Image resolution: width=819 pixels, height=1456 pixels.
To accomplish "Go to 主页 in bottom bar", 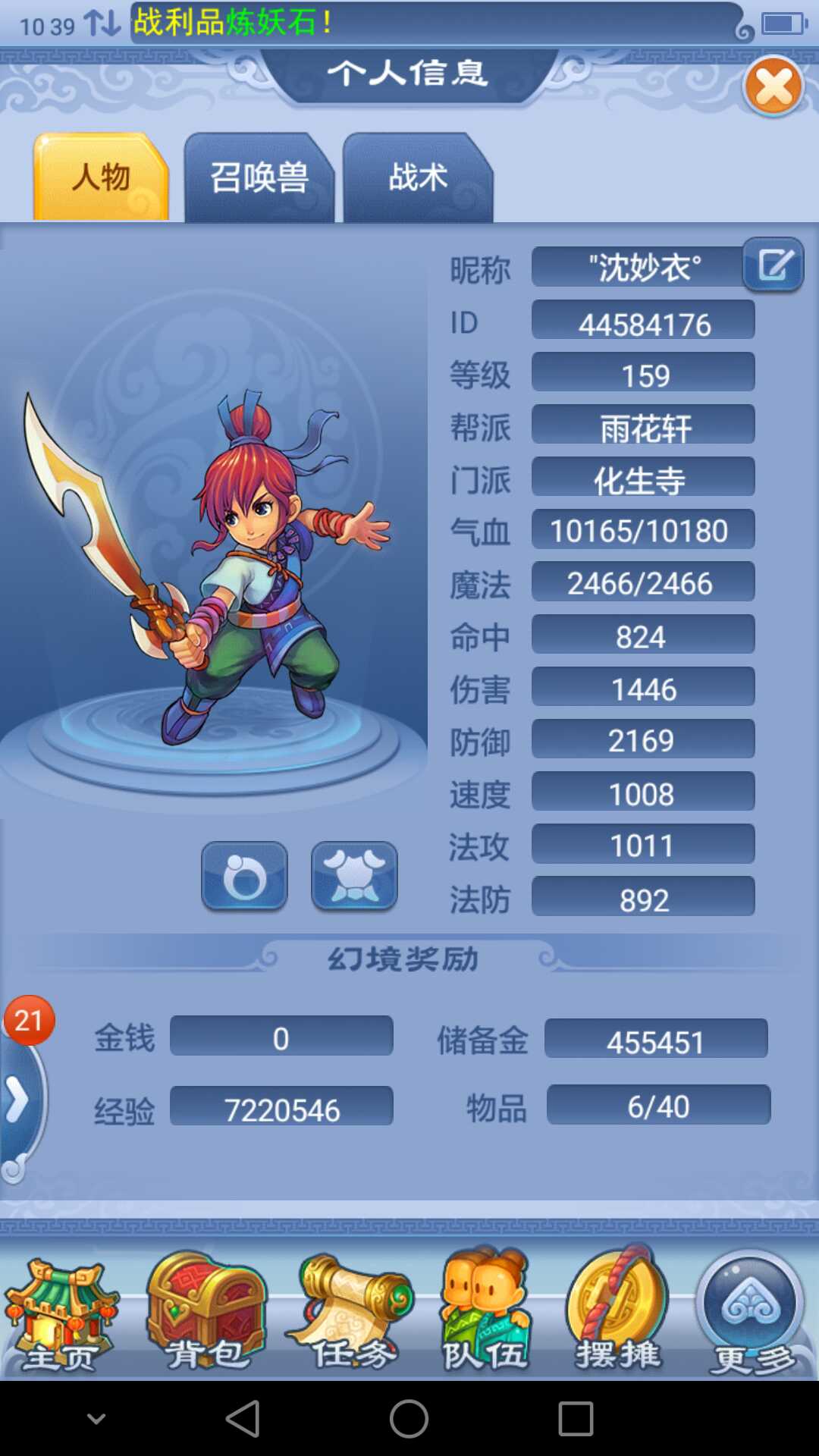I will coord(61,1316).
